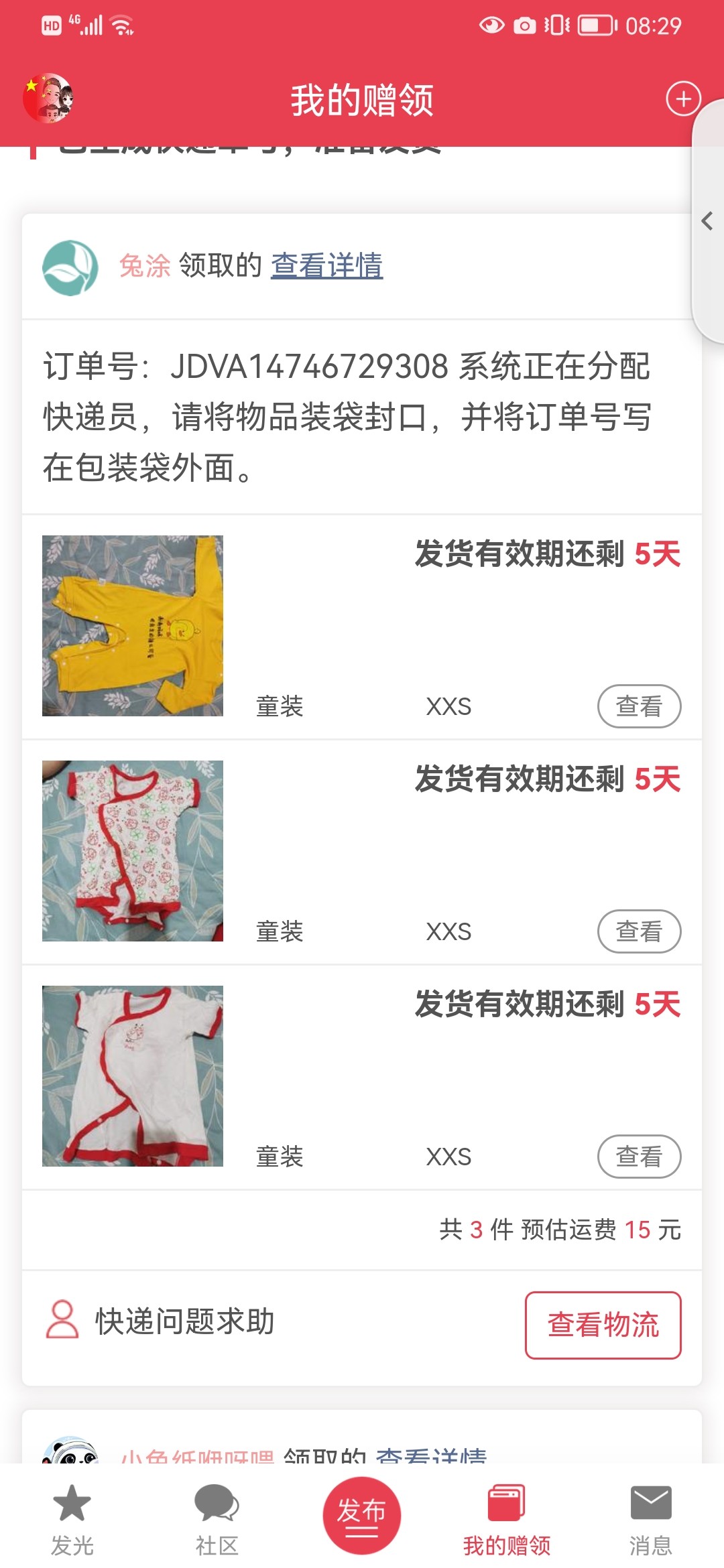Open 快递问题求助 for courier help
724x1568 pixels.
pyautogui.click(x=161, y=1321)
